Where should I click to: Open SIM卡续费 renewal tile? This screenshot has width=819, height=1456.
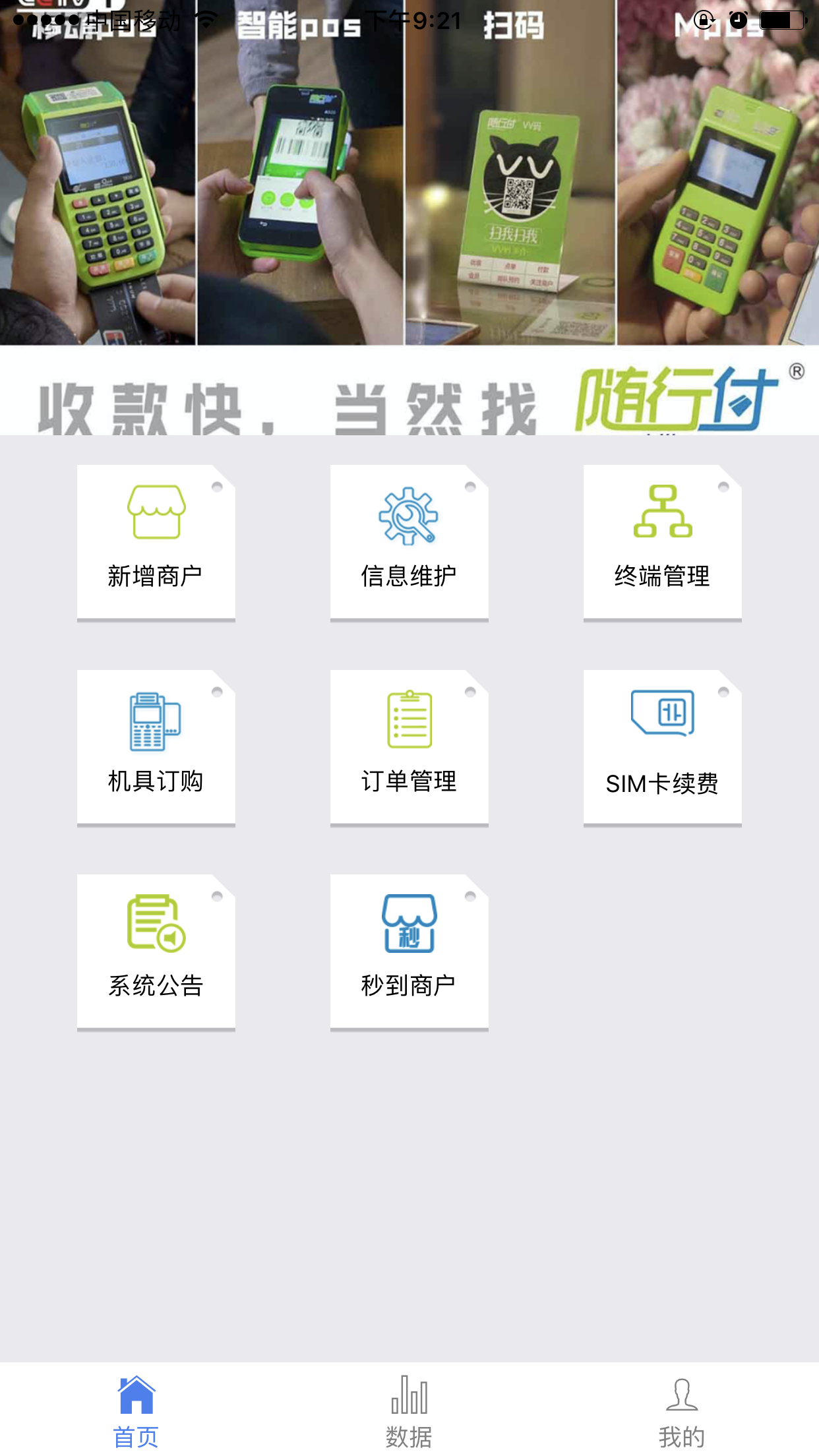(663, 747)
